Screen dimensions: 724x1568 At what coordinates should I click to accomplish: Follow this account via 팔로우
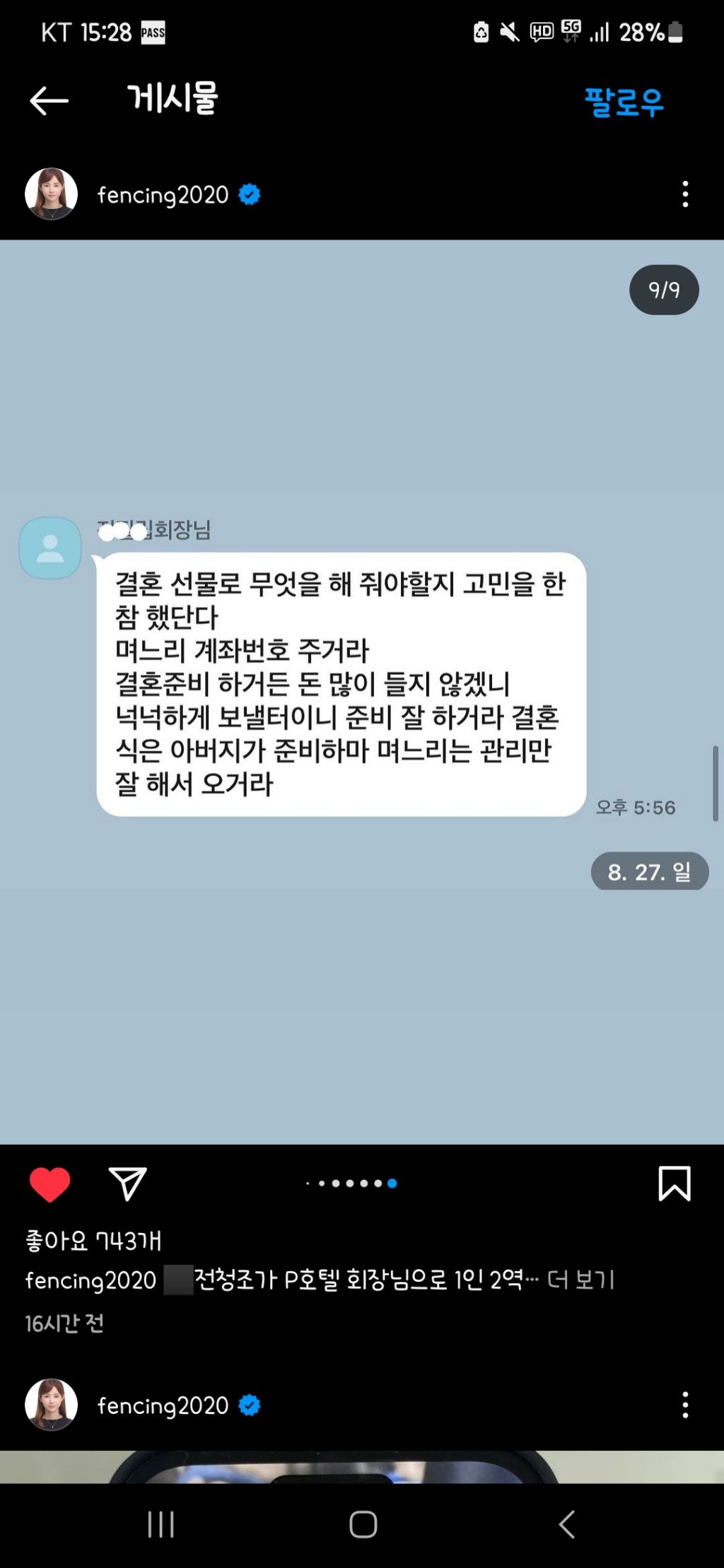(x=624, y=101)
